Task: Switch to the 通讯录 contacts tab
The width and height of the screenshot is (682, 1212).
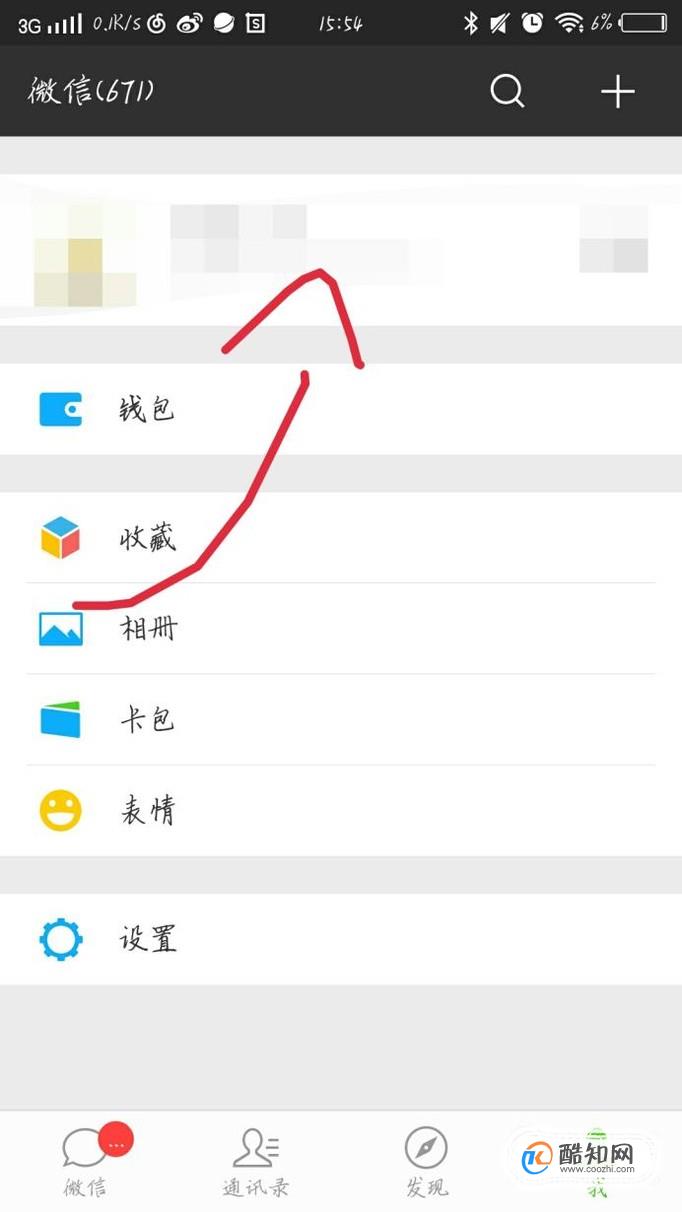Action: pos(256,1161)
